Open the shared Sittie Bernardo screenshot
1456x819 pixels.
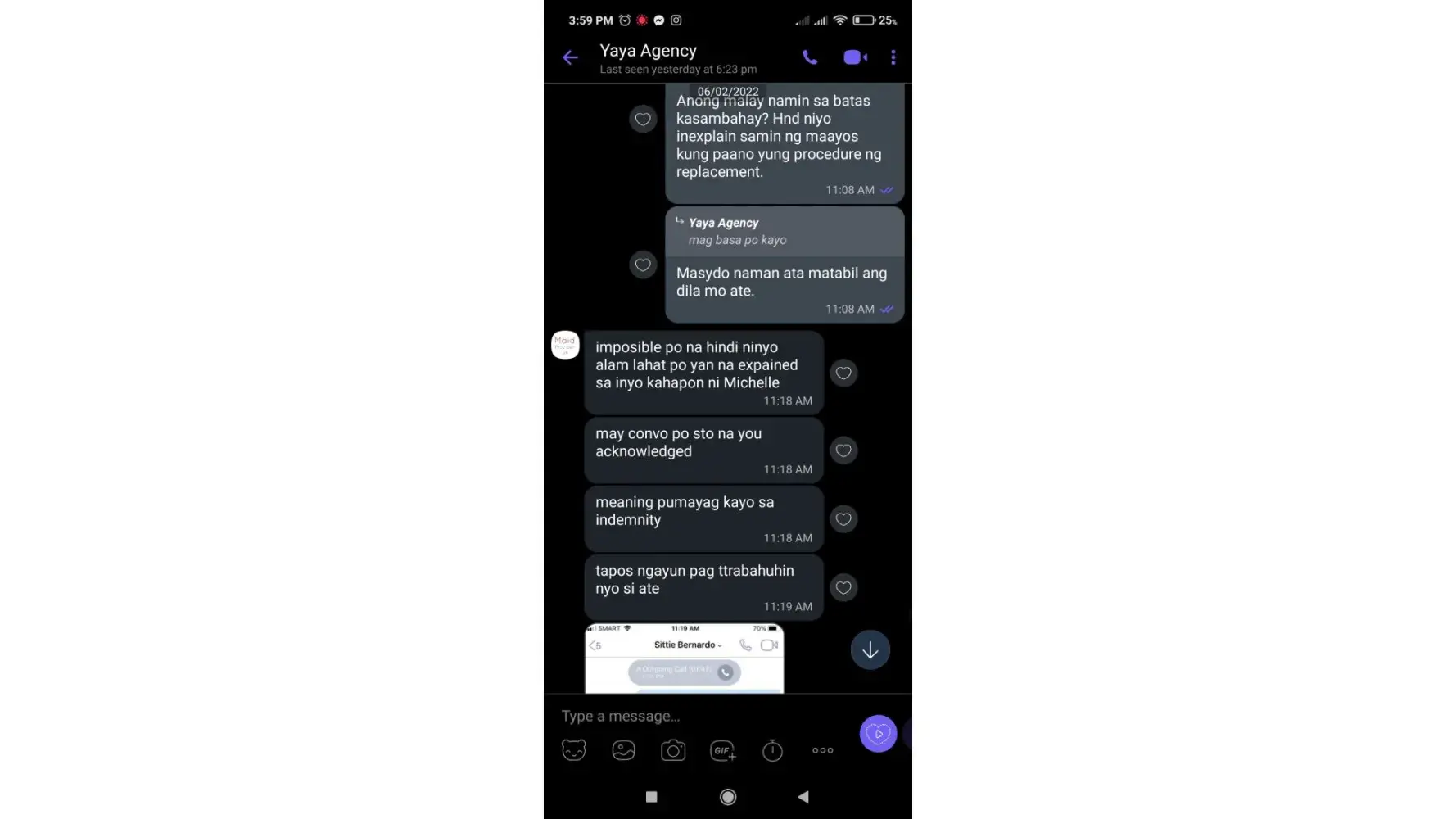[684, 659]
